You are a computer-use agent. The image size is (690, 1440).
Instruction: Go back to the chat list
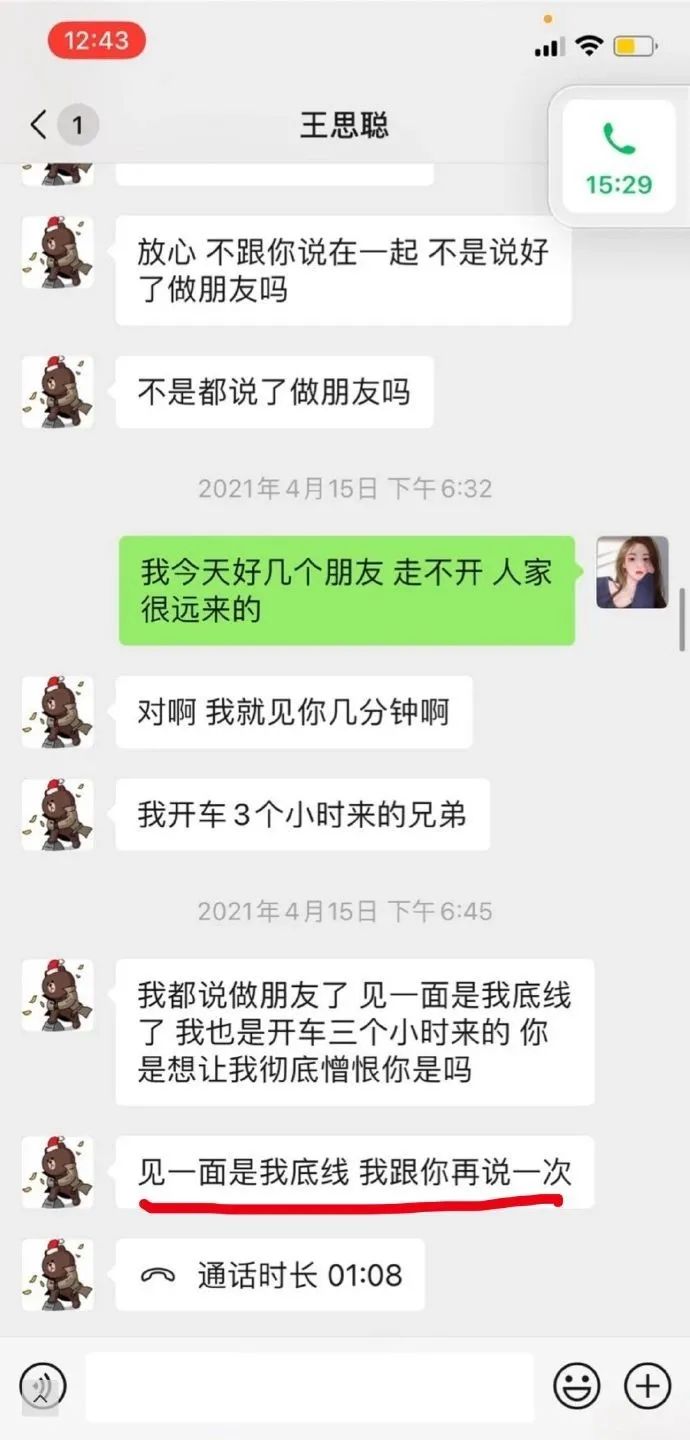[39, 125]
